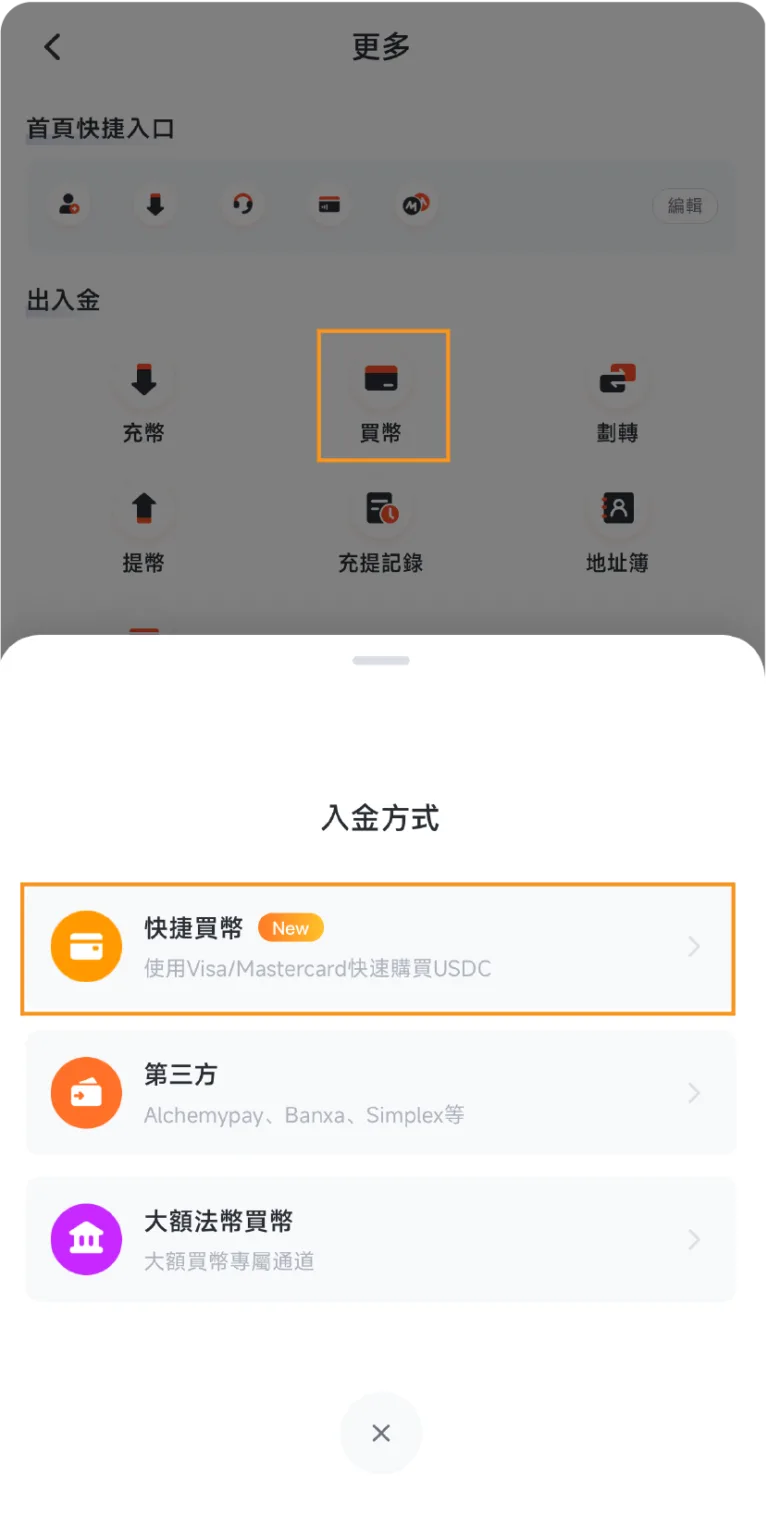The width and height of the screenshot is (768, 1515).
Task: Click the headset customer service shortcut icon
Action: click(242, 206)
